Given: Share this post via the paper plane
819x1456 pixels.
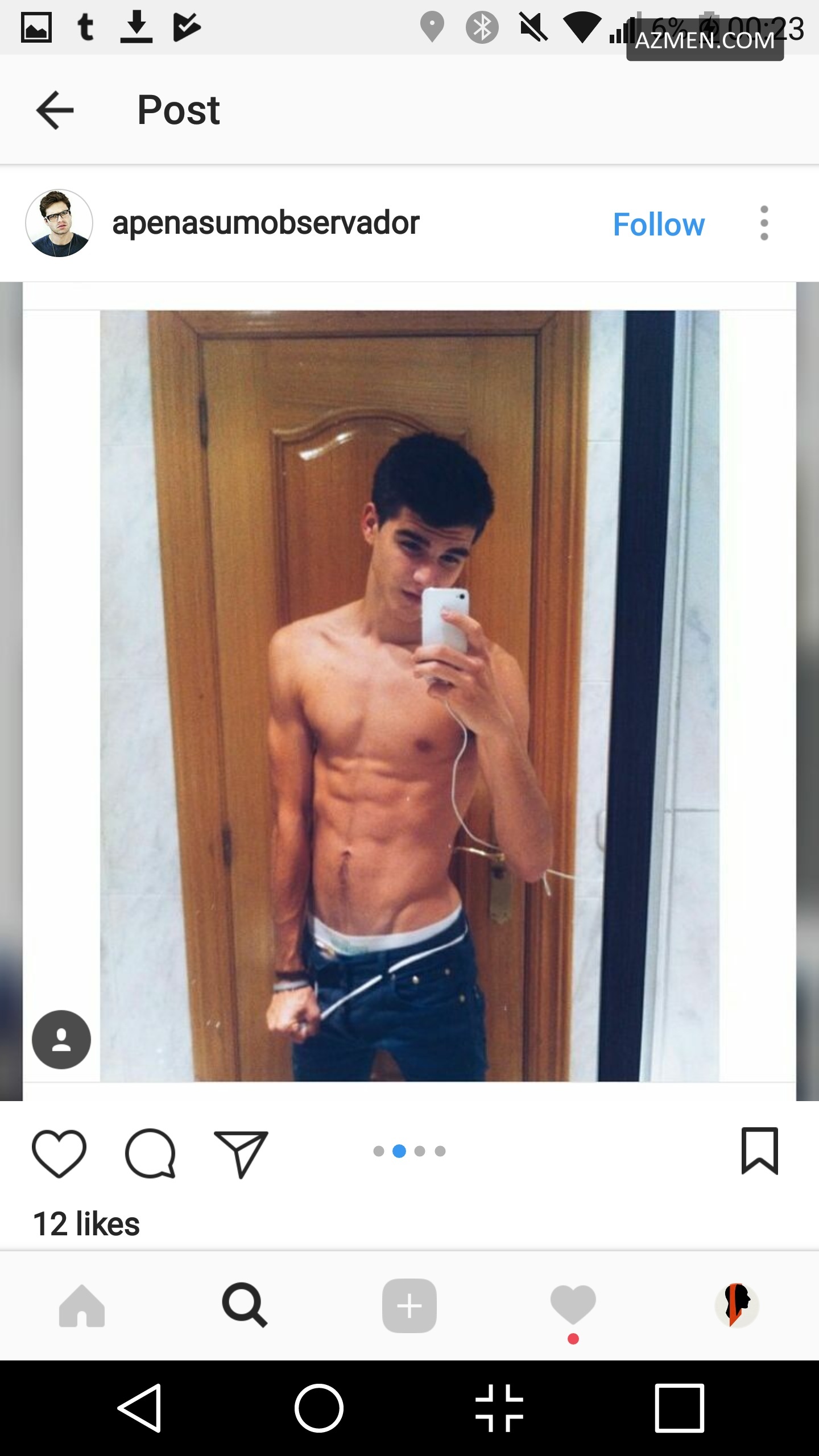Looking at the screenshot, I should coord(241,1153).
